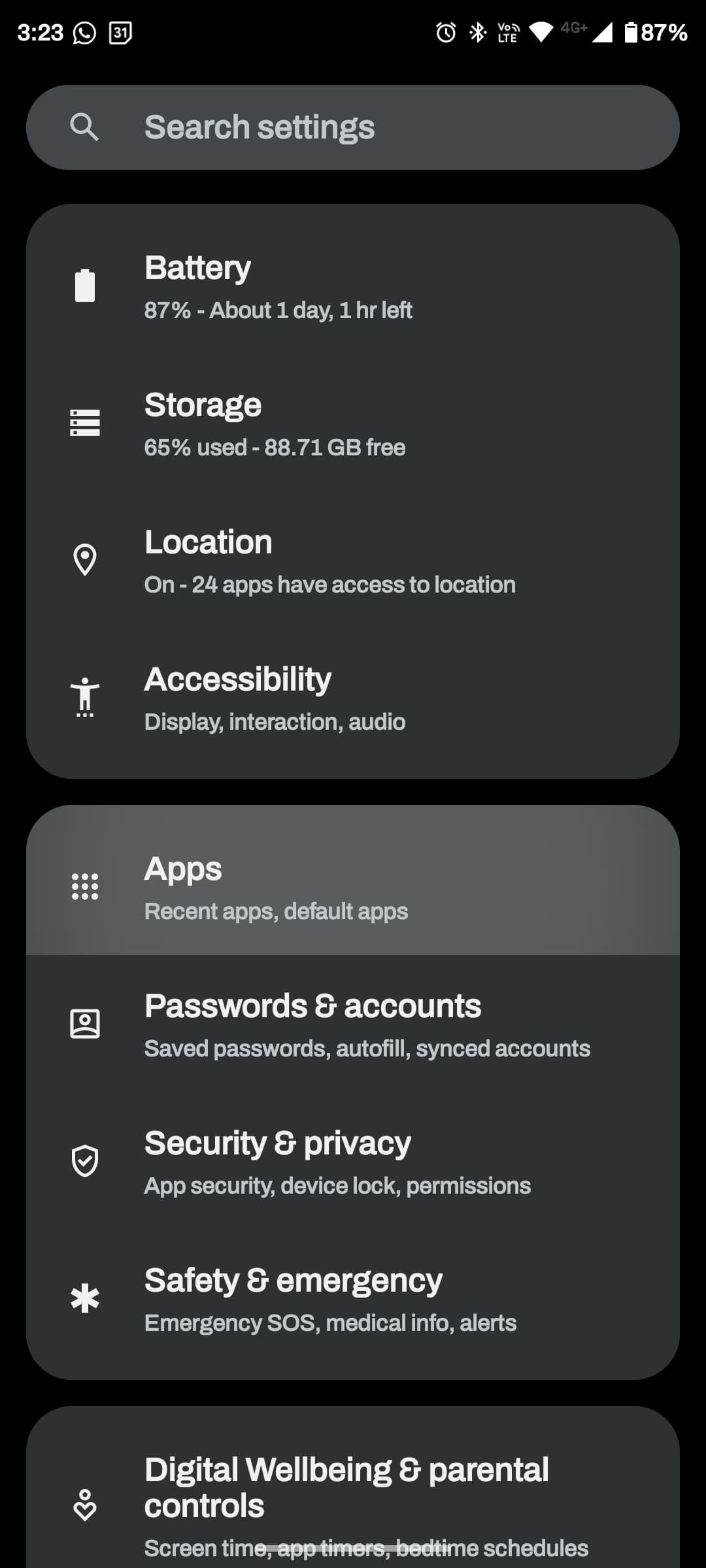Tap the Safety & emergency asterisk icon
This screenshot has height=1568, width=706.
click(85, 1299)
